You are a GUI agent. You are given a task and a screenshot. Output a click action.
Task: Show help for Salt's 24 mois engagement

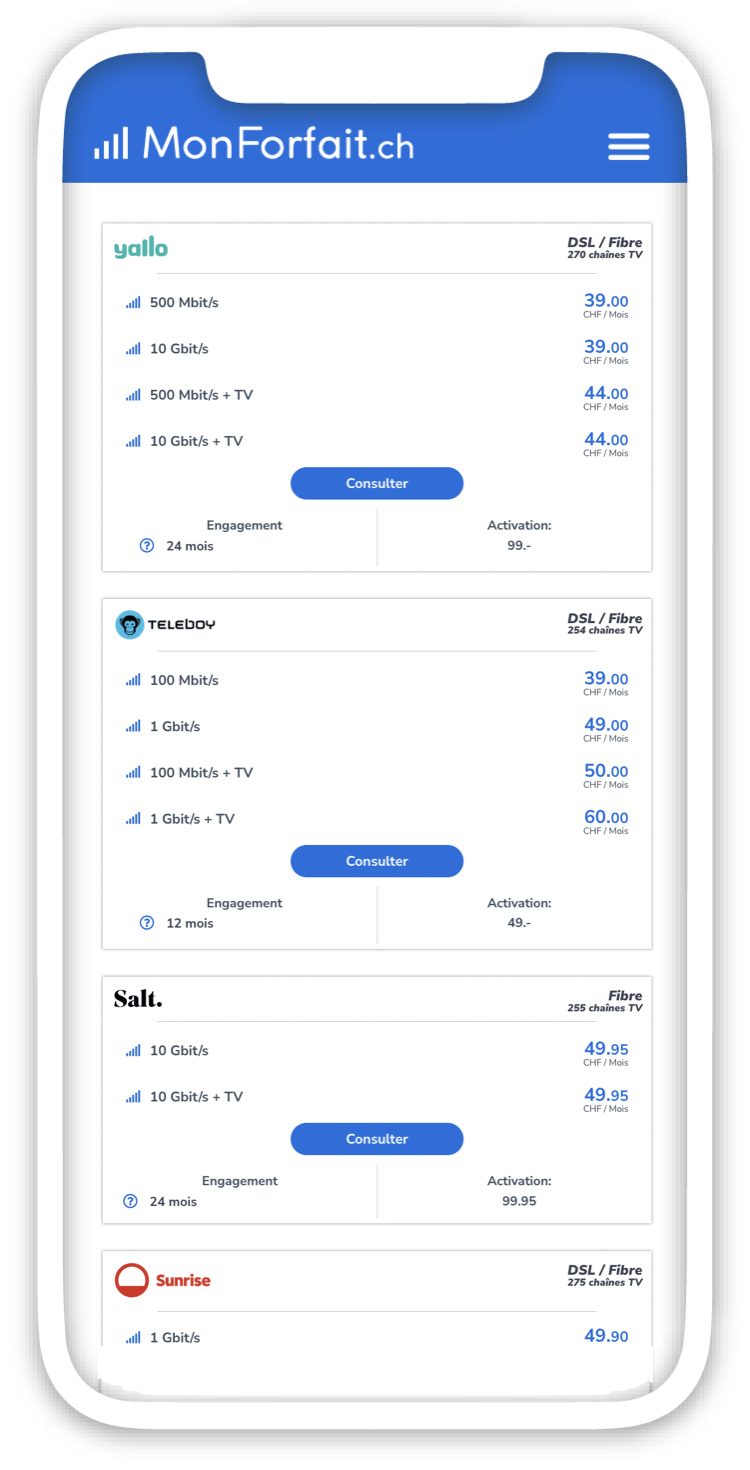click(x=130, y=1201)
